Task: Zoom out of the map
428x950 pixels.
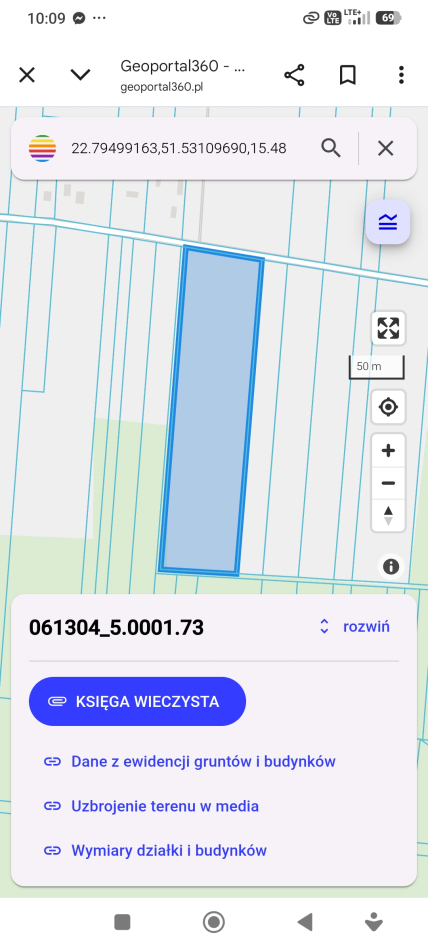Action: (388, 483)
